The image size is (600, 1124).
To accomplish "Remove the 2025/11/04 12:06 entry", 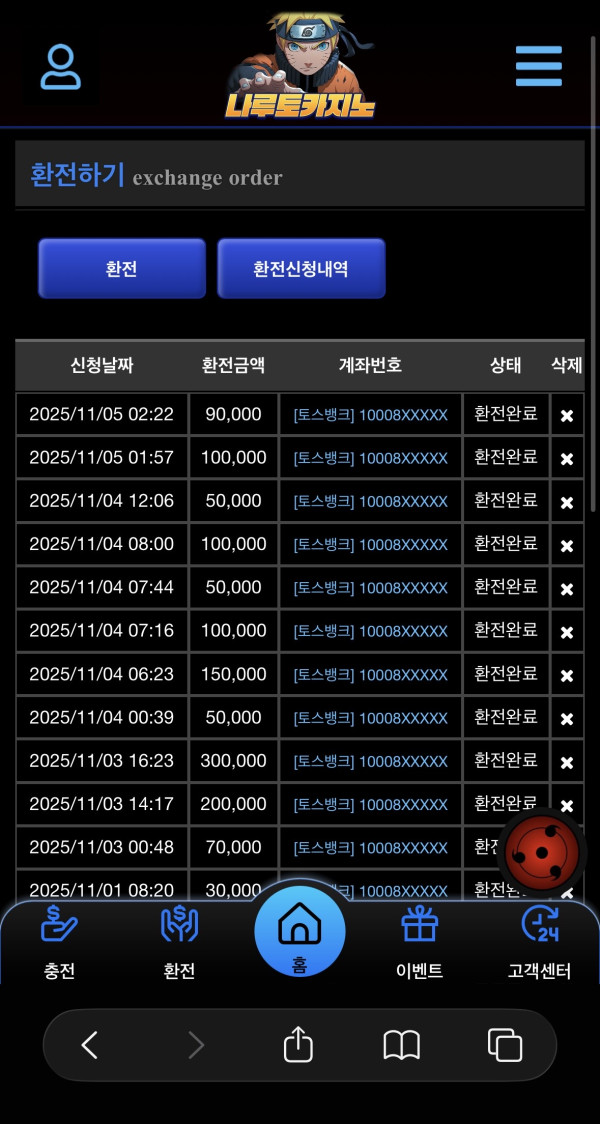I will (x=567, y=502).
